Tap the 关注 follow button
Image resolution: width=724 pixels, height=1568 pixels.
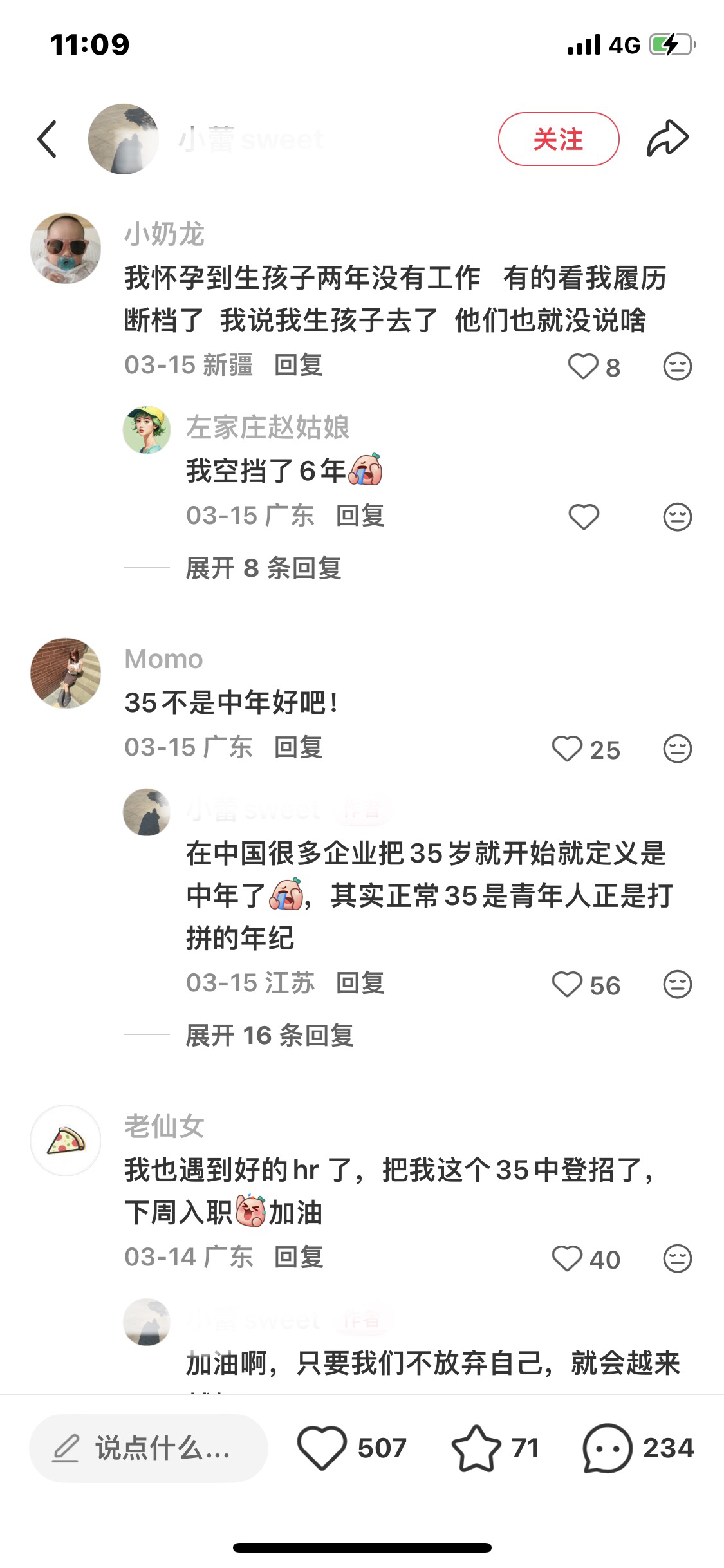558,139
